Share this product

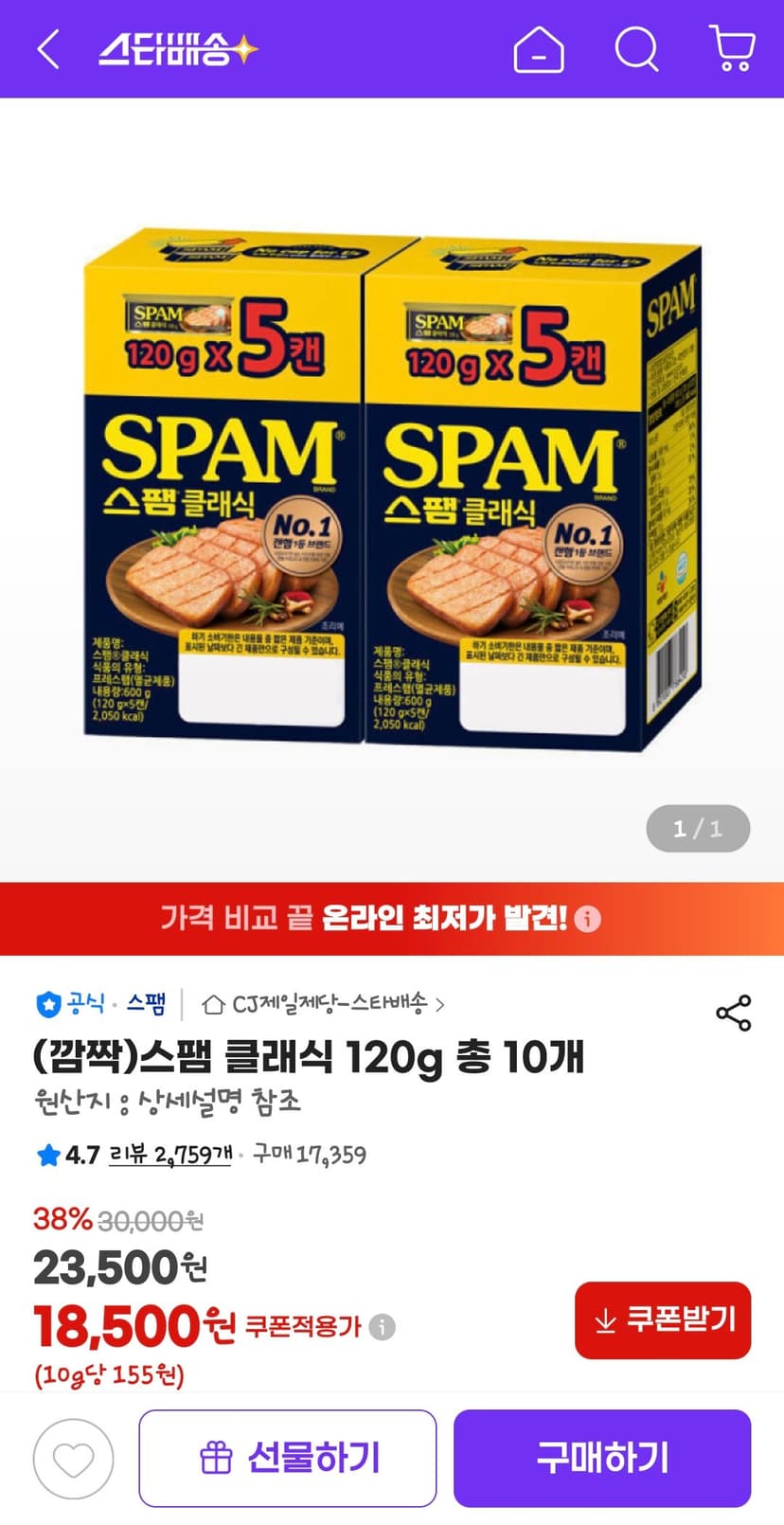pyautogui.click(x=734, y=1013)
